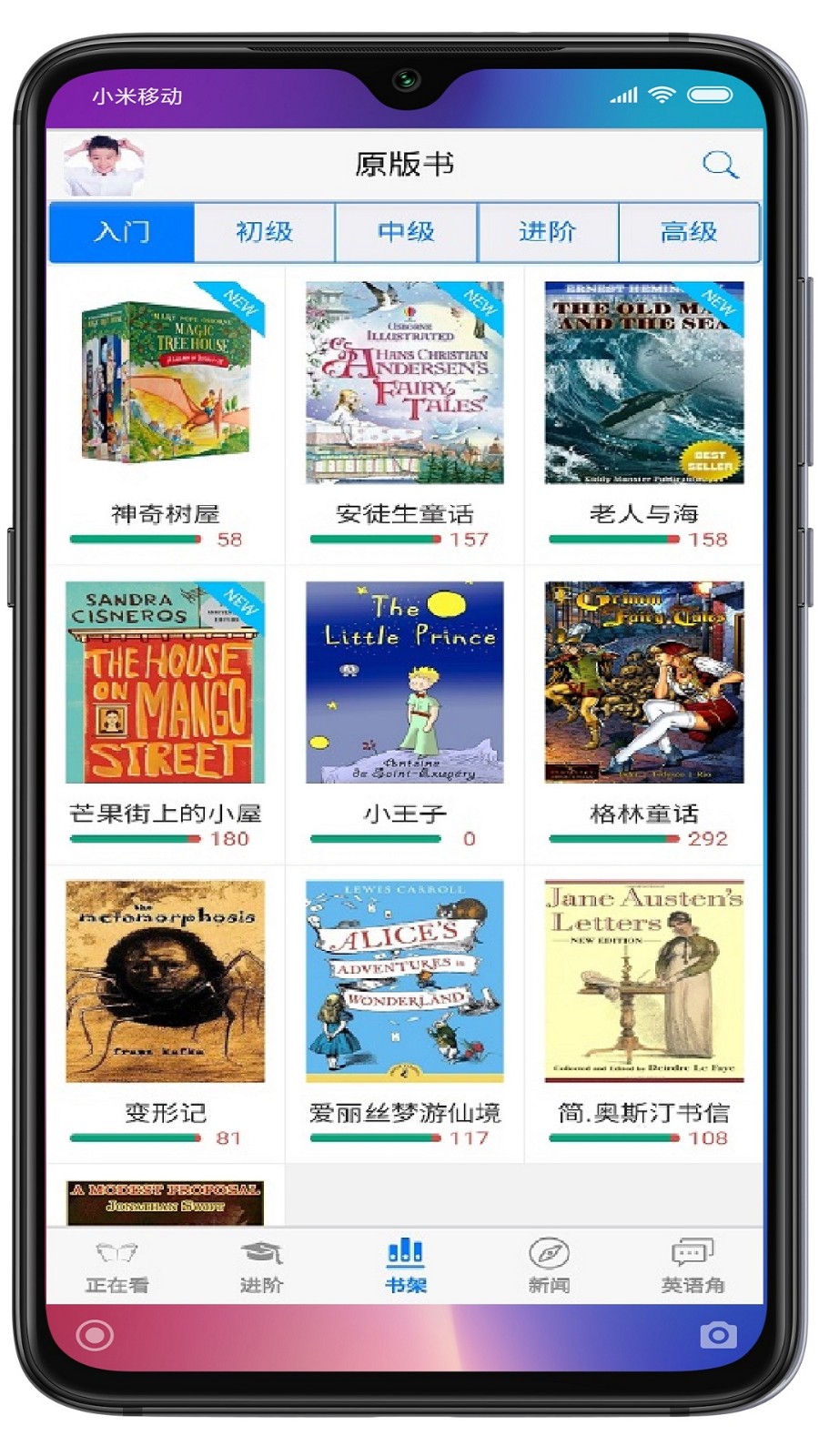Switch to the 高级 tab

pos(689,232)
